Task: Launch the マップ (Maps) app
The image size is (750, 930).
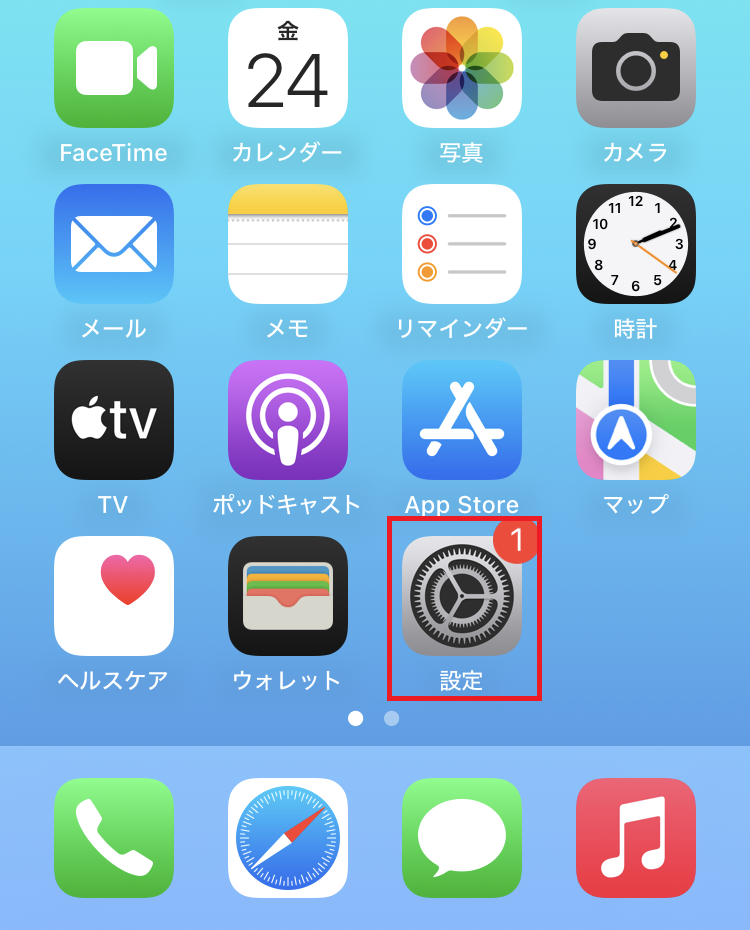Action: tap(635, 419)
